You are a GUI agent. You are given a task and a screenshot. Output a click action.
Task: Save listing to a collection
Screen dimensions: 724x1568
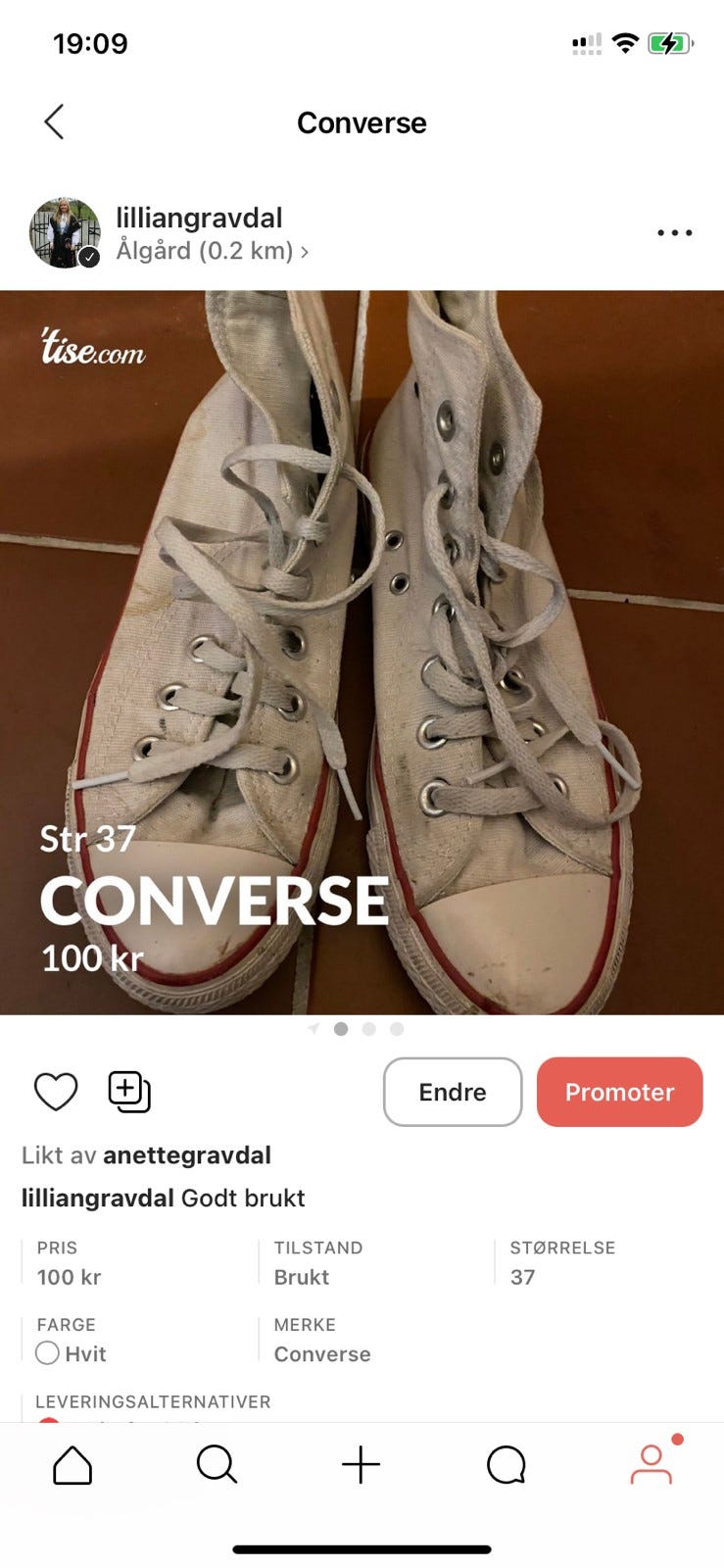[x=128, y=1091]
